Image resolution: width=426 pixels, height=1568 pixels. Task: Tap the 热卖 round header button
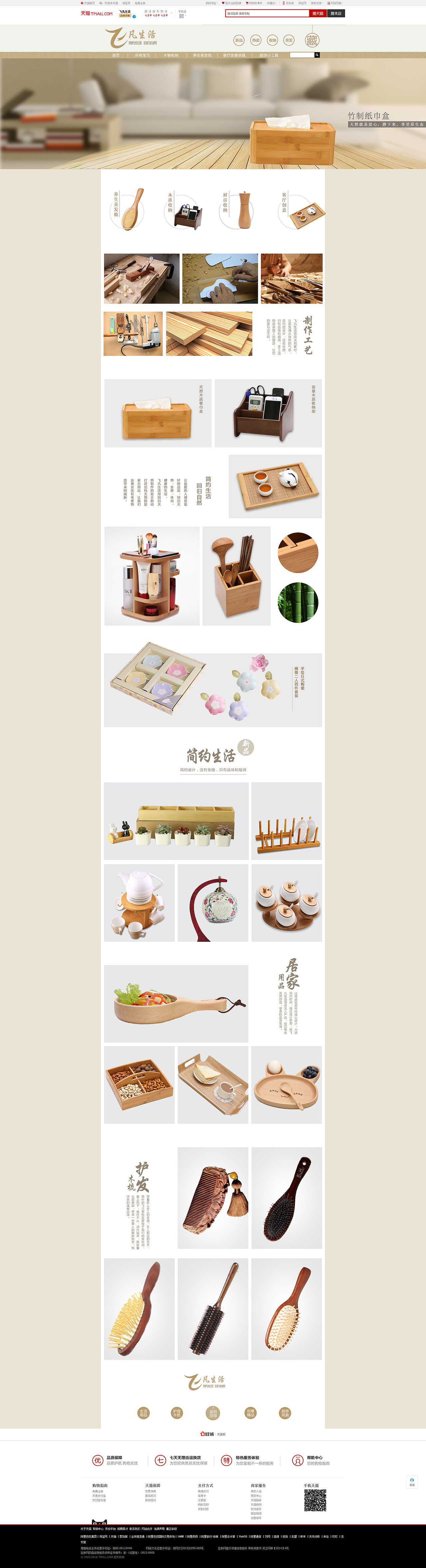pyautogui.click(x=256, y=40)
